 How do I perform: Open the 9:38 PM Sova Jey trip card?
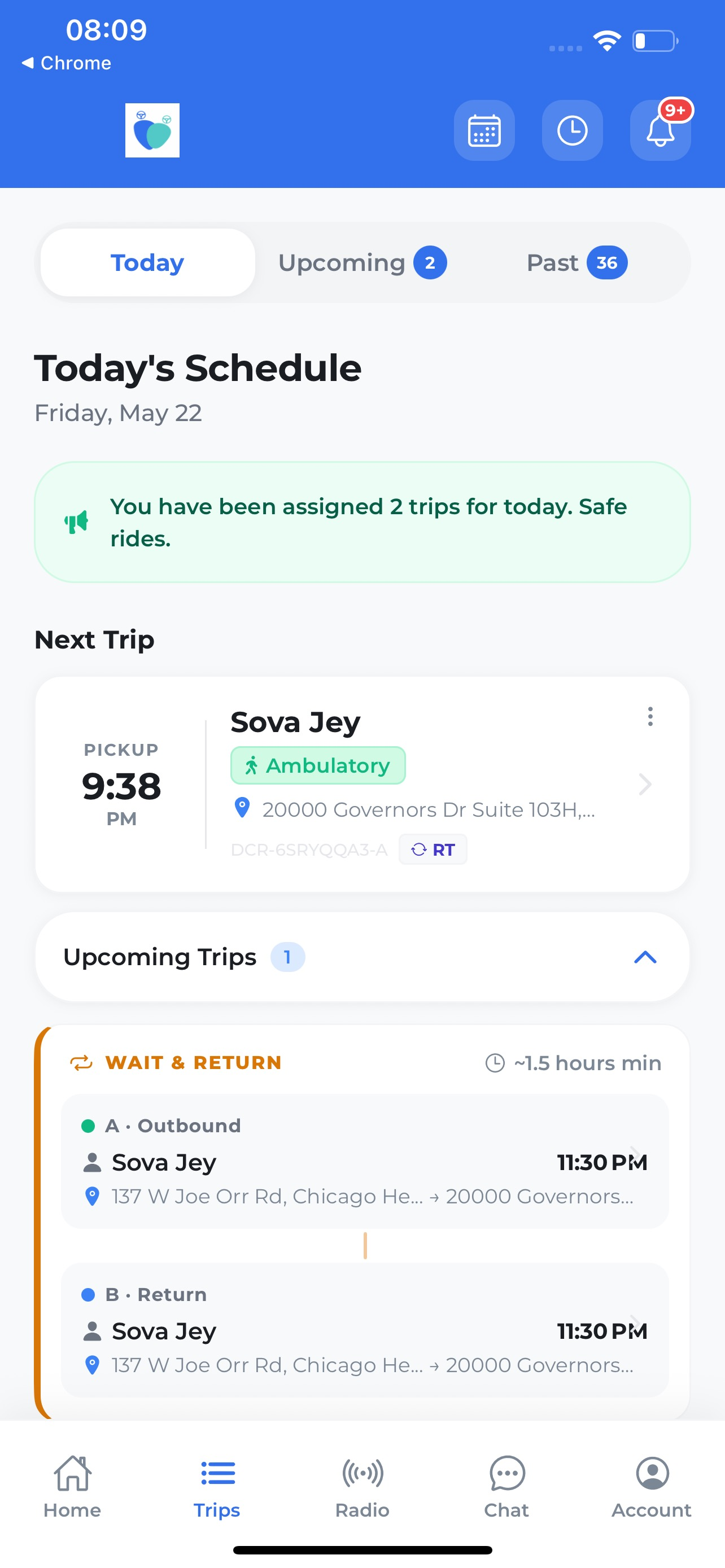point(362,784)
